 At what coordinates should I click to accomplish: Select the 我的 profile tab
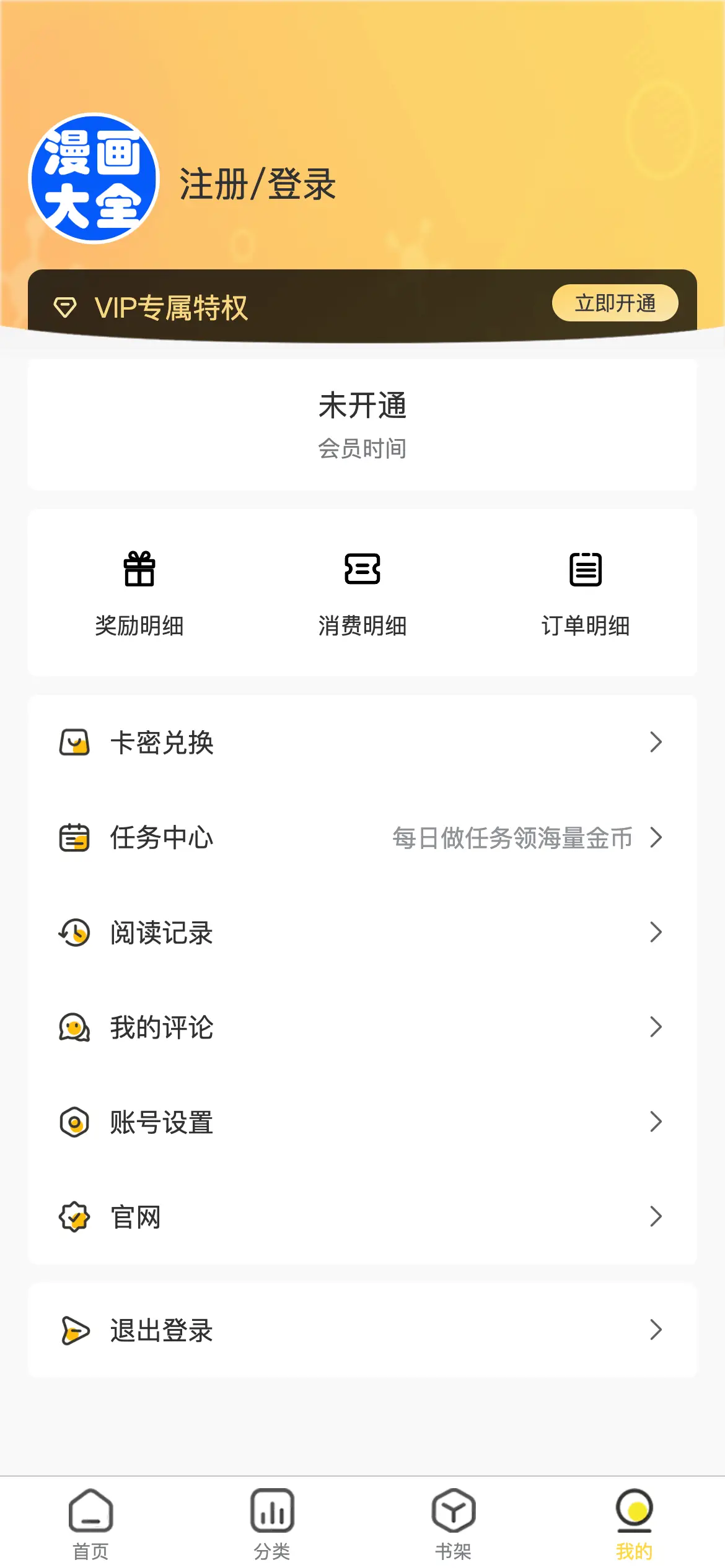(x=634, y=1523)
